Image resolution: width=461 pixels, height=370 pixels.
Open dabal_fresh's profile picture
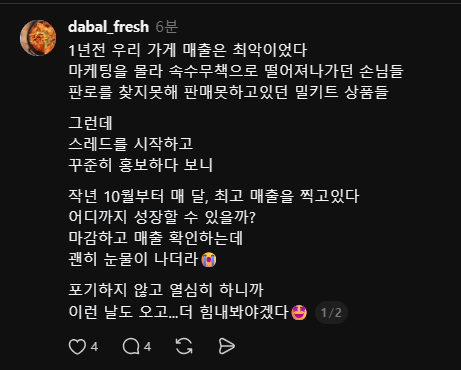(38, 38)
